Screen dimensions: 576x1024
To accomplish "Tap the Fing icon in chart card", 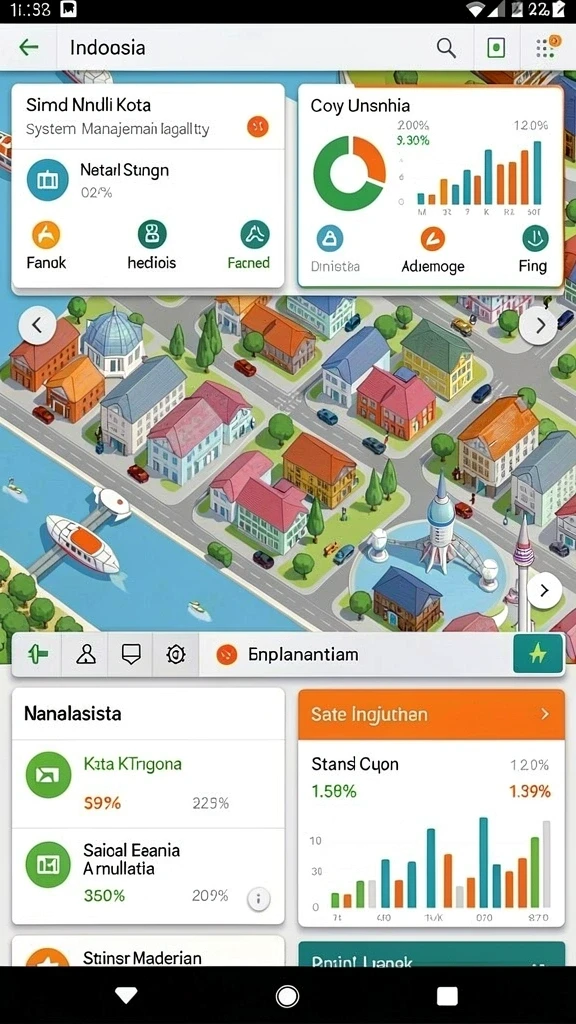I will click(x=534, y=250).
